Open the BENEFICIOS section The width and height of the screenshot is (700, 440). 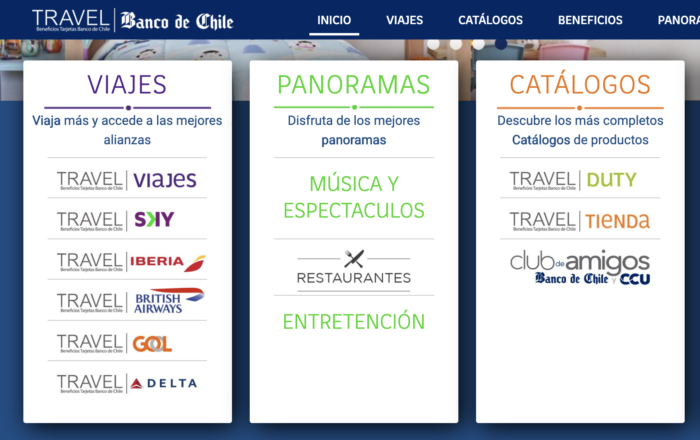590,20
